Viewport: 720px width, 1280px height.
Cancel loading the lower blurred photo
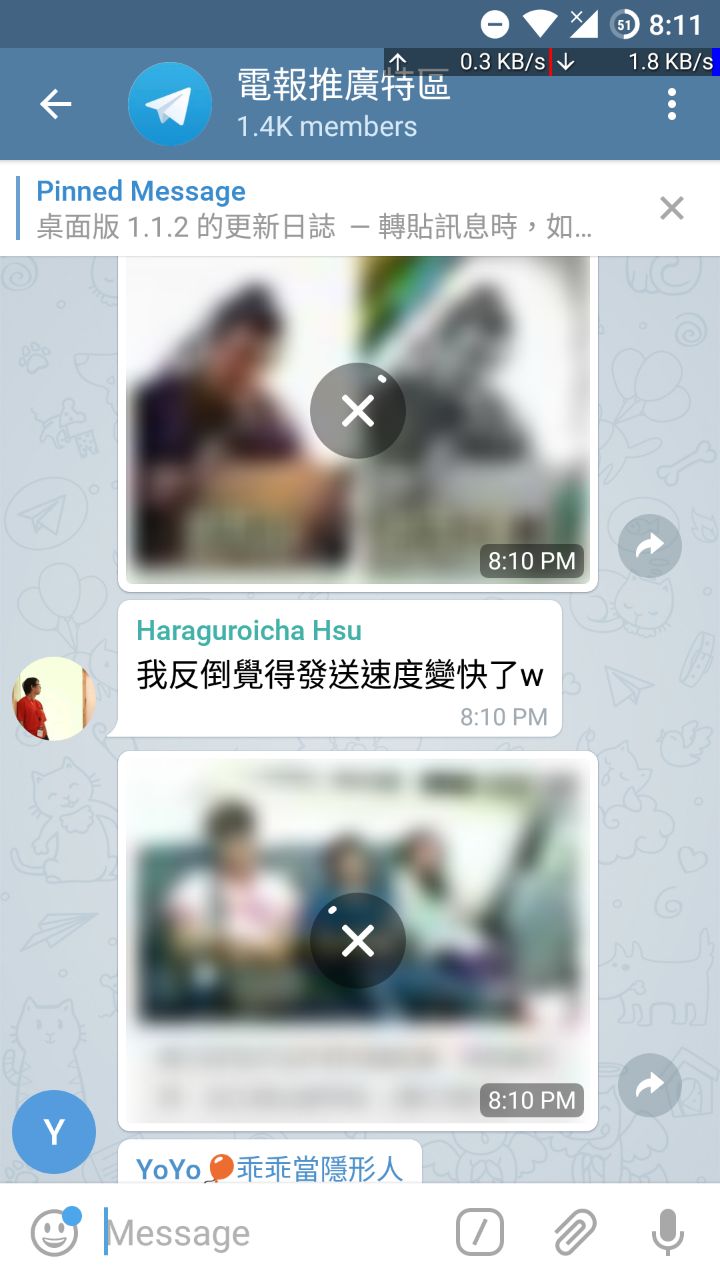click(358, 941)
